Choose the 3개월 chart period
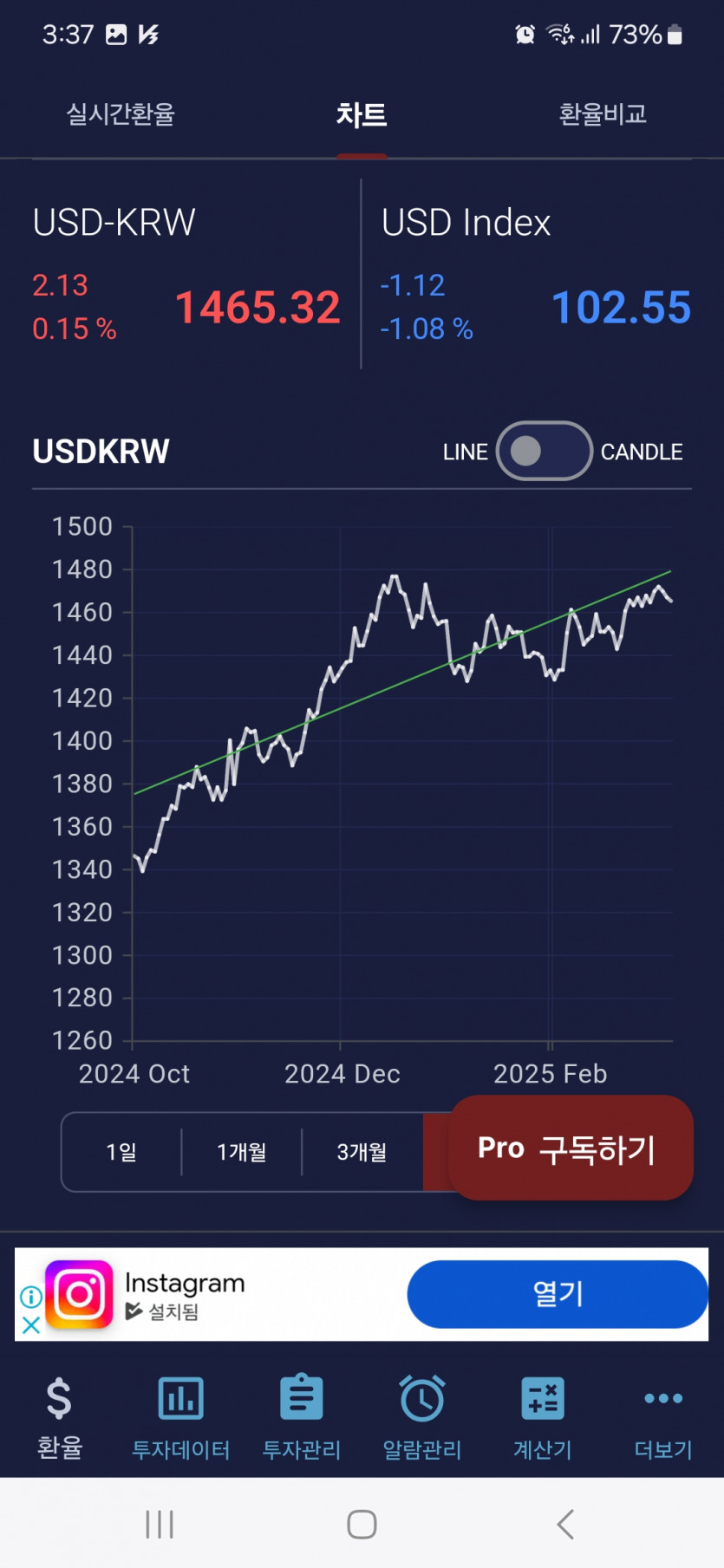 tap(362, 1152)
